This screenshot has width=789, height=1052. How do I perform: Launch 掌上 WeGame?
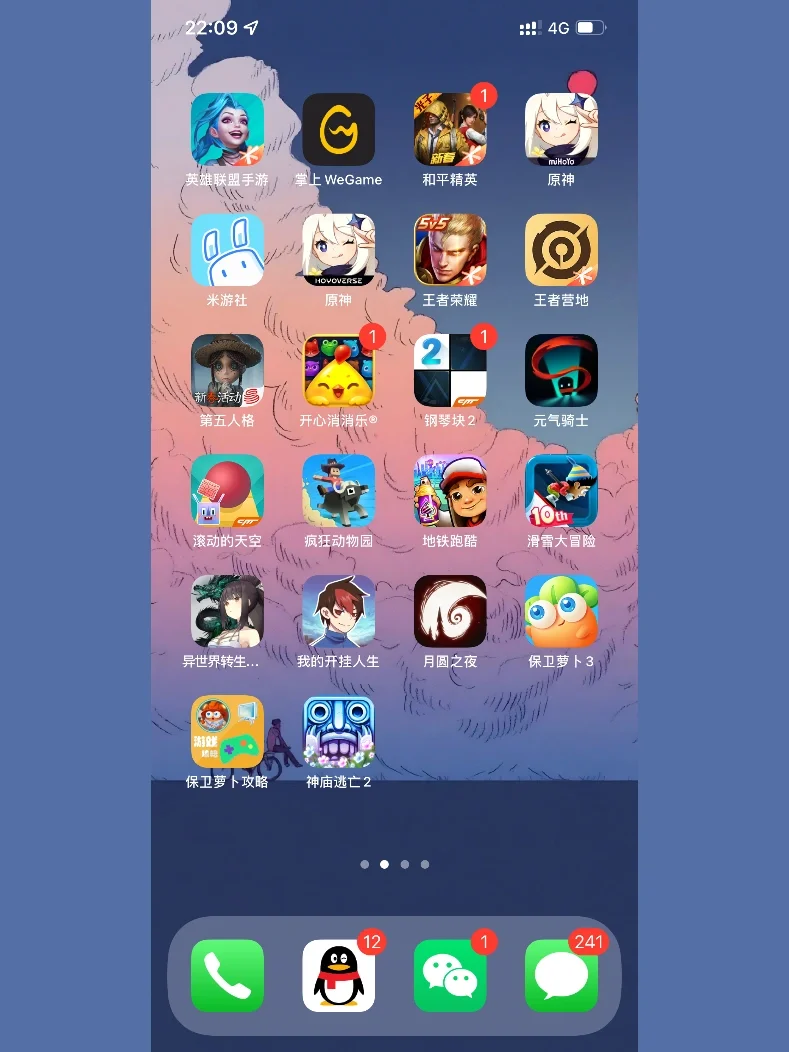coord(338,130)
